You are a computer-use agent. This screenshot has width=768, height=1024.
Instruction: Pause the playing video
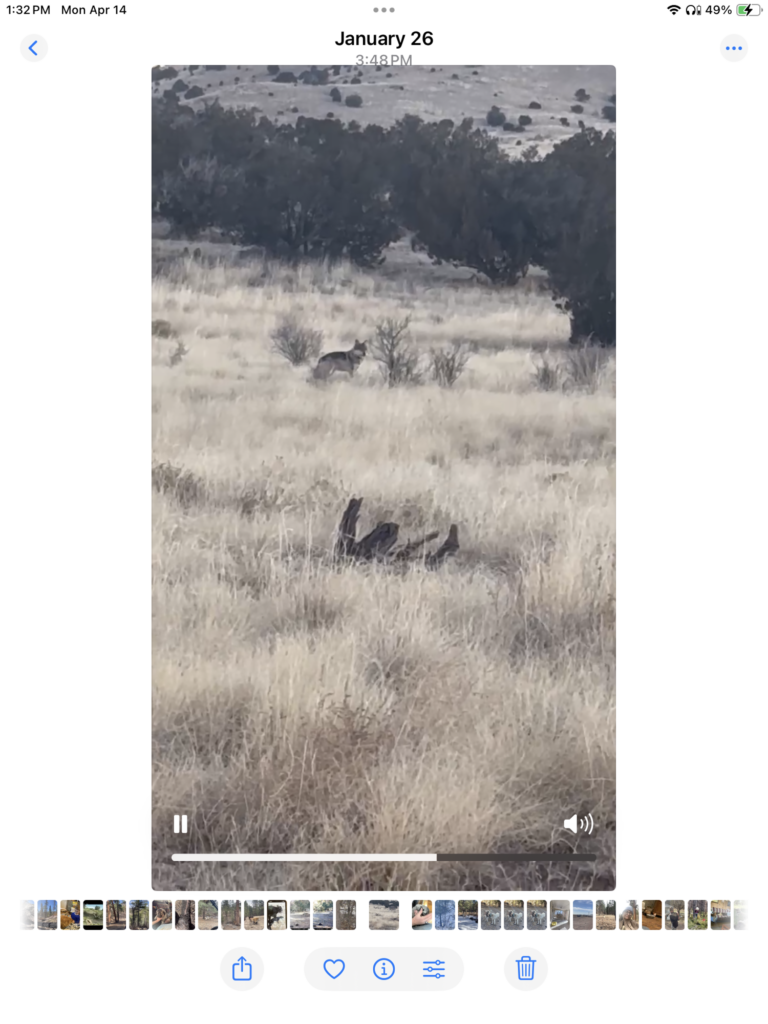pos(181,824)
